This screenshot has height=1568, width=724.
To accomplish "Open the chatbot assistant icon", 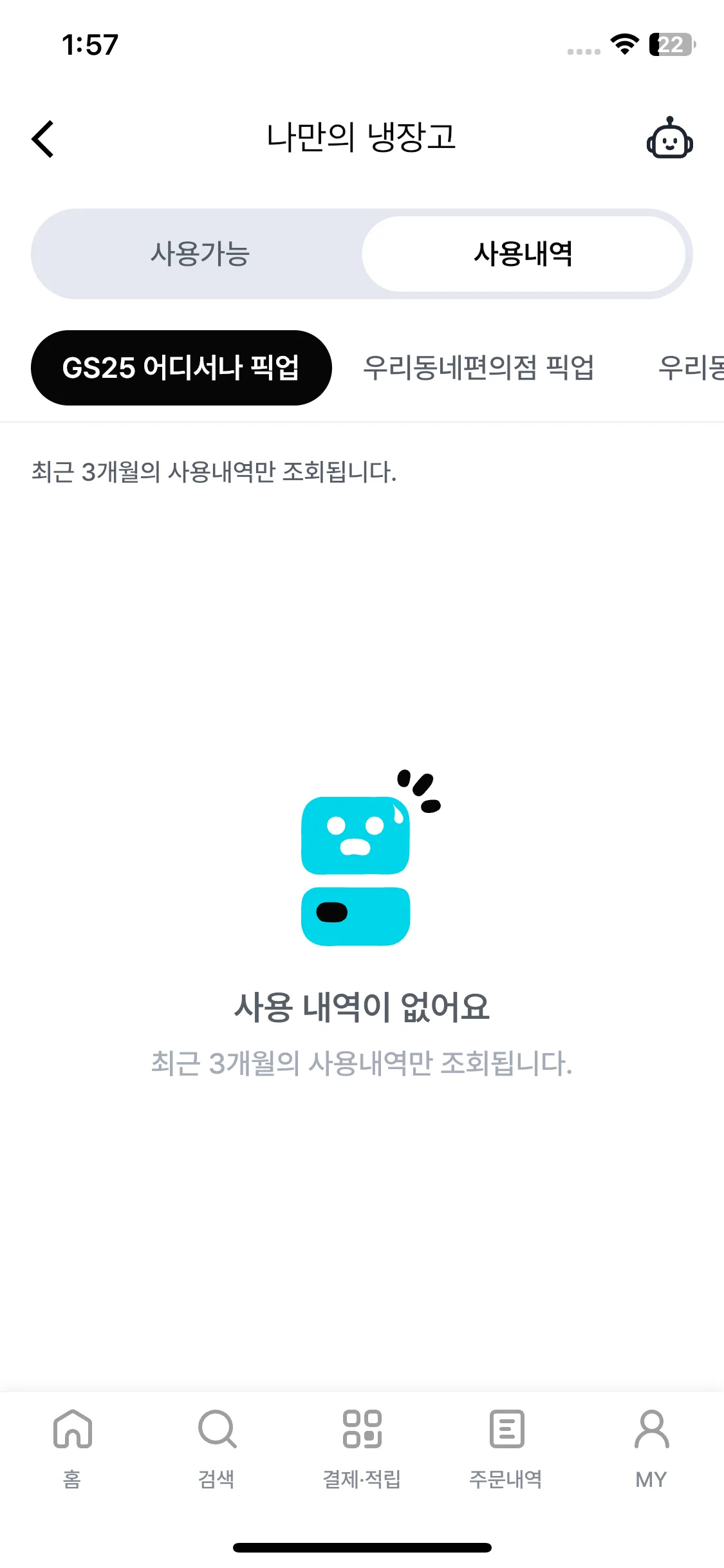I will [670, 138].
